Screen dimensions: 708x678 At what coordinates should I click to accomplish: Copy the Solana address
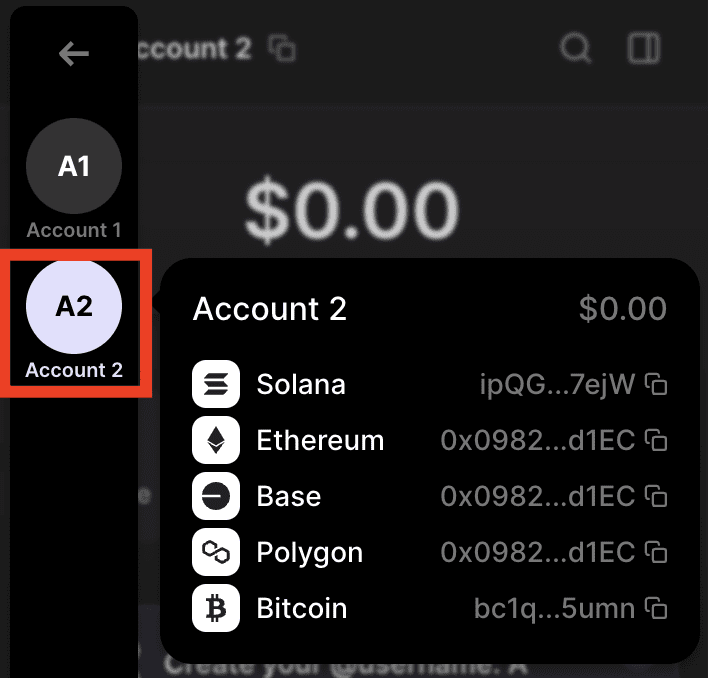click(x=656, y=384)
